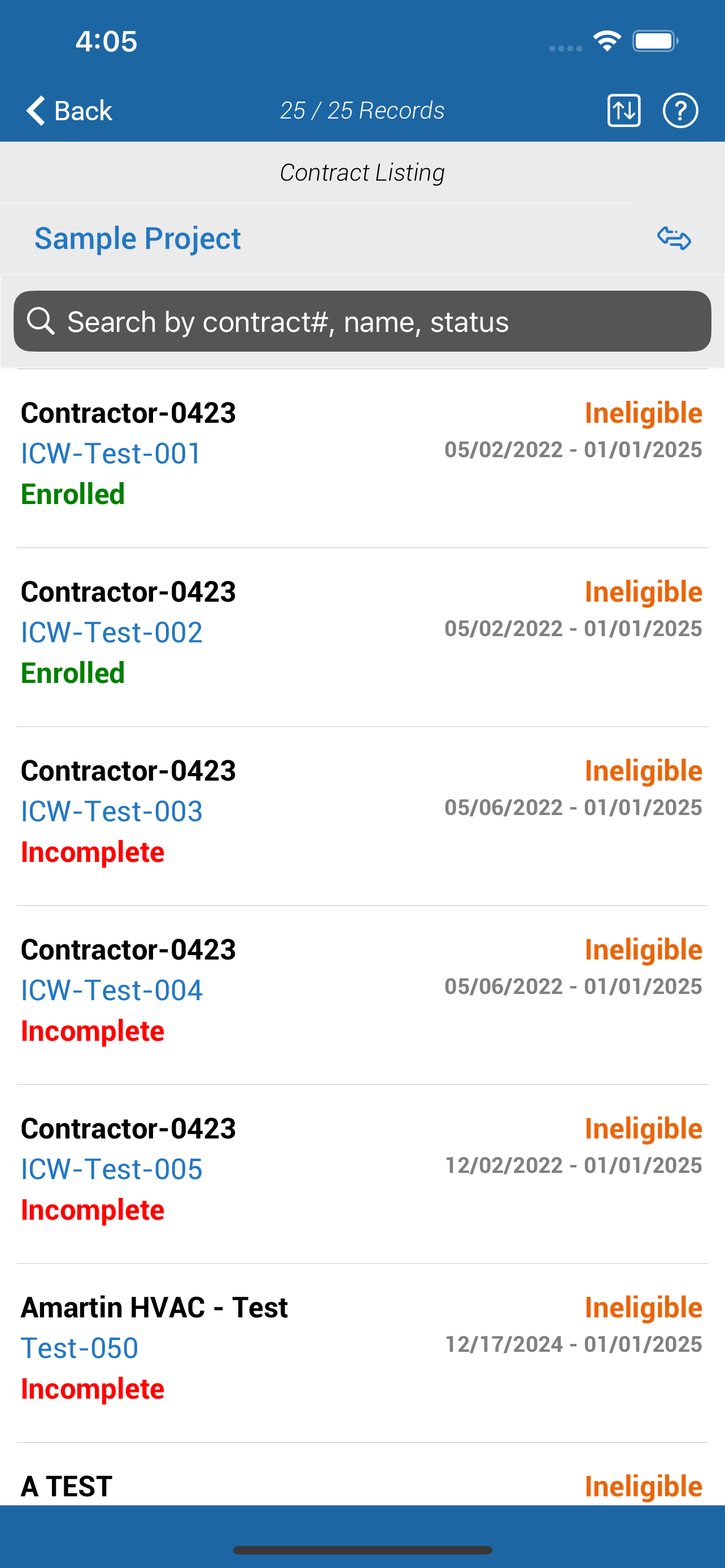The height and width of the screenshot is (1568, 725).
Task: Open the help question mark icon
Action: pos(680,111)
